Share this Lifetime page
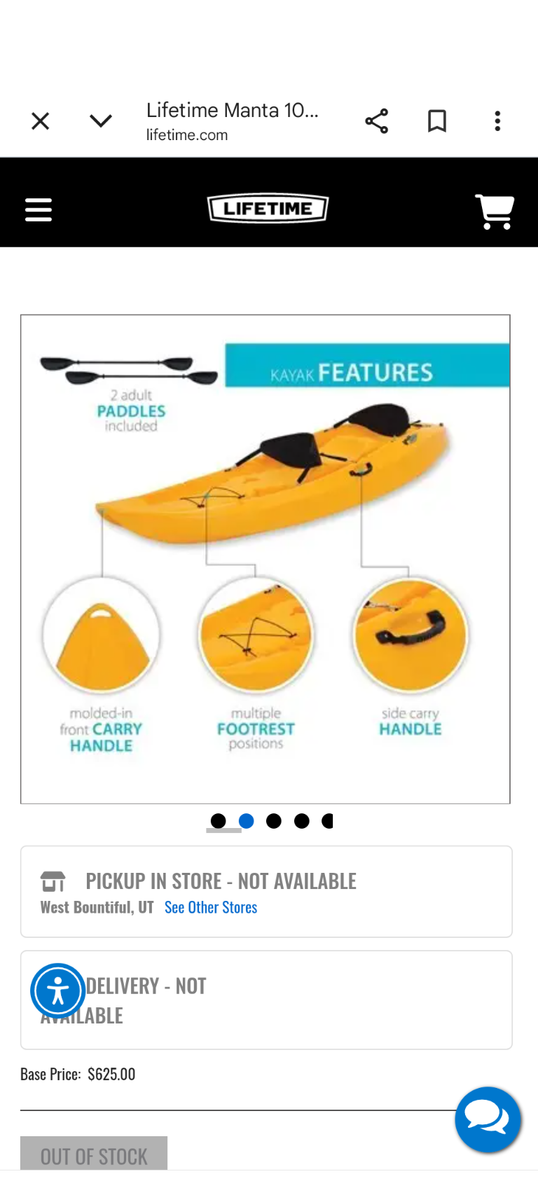 [376, 121]
